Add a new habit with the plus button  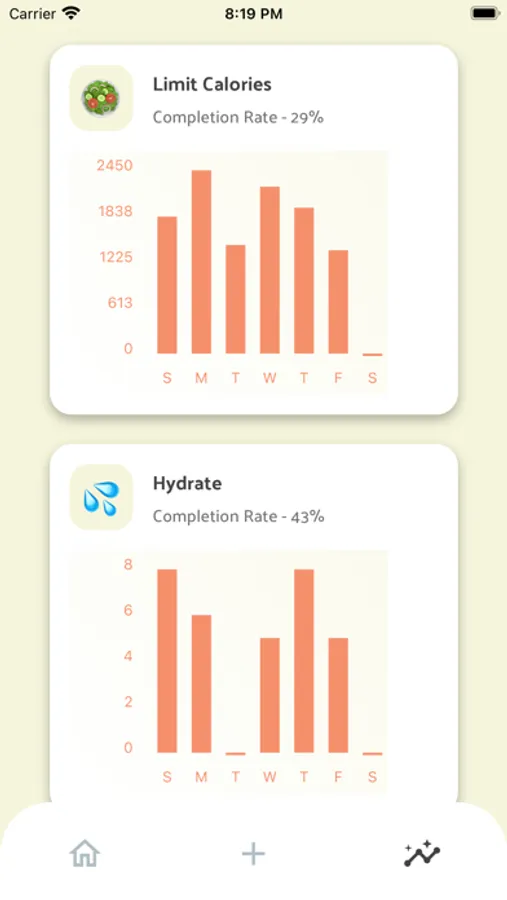point(253,854)
